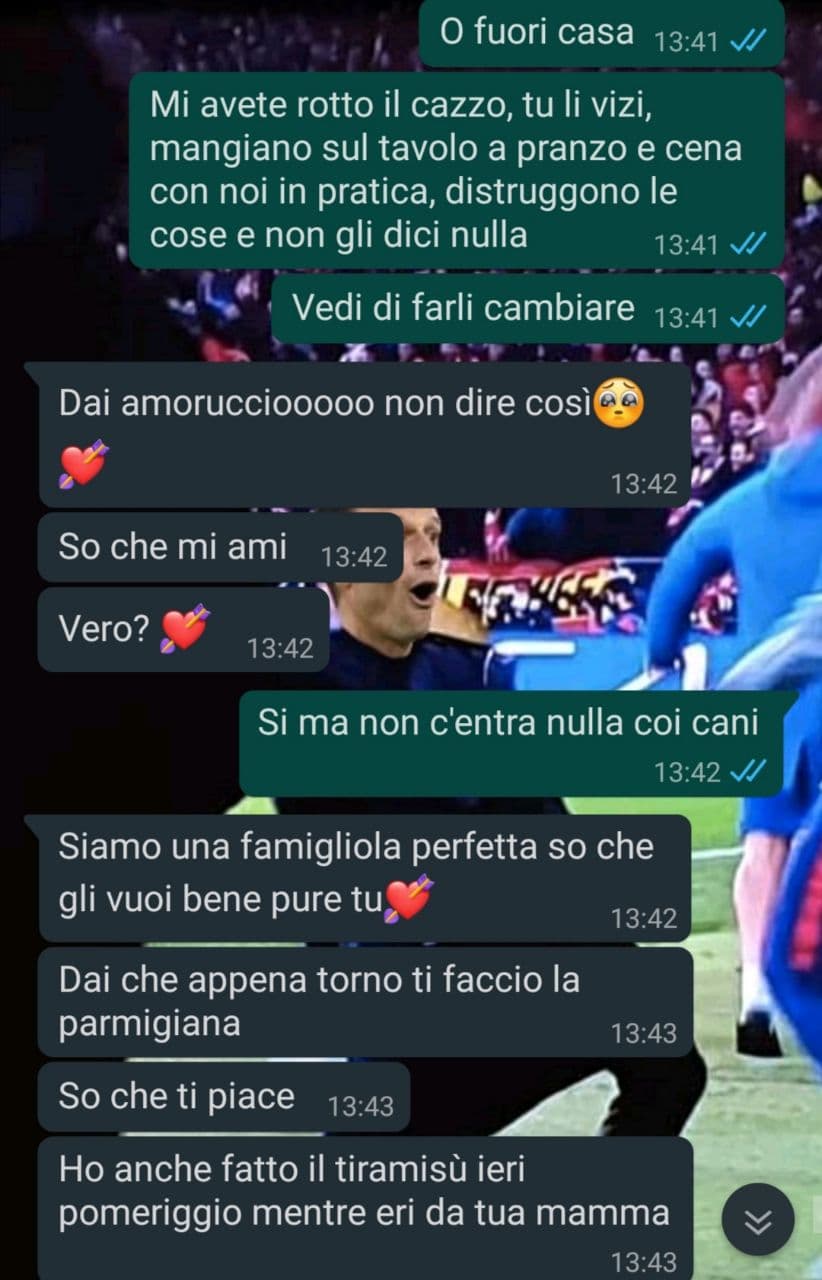Jump to the latest messages with the down arrow
The height and width of the screenshot is (1280, 822).
(x=758, y=1220)
